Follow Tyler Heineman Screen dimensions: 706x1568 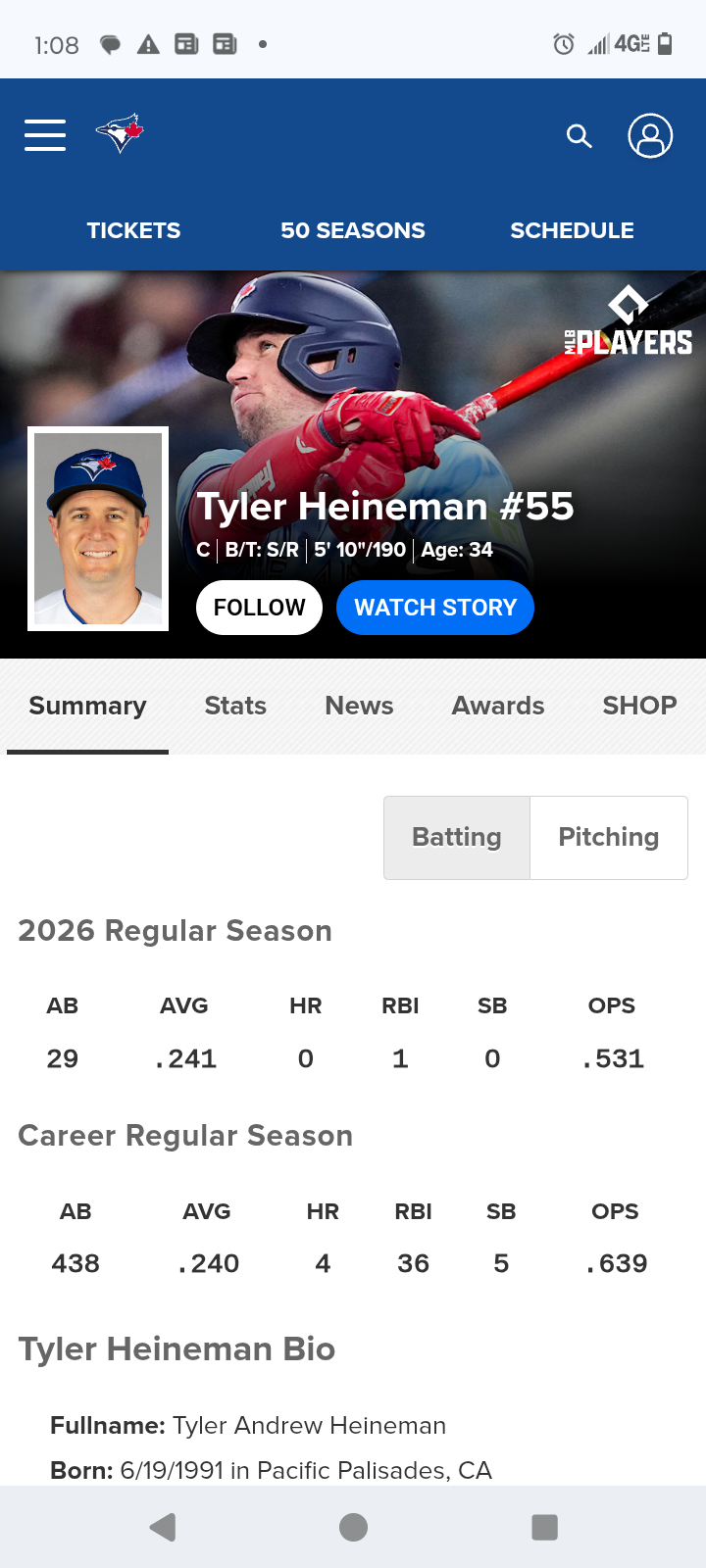[x=259, y=608]
